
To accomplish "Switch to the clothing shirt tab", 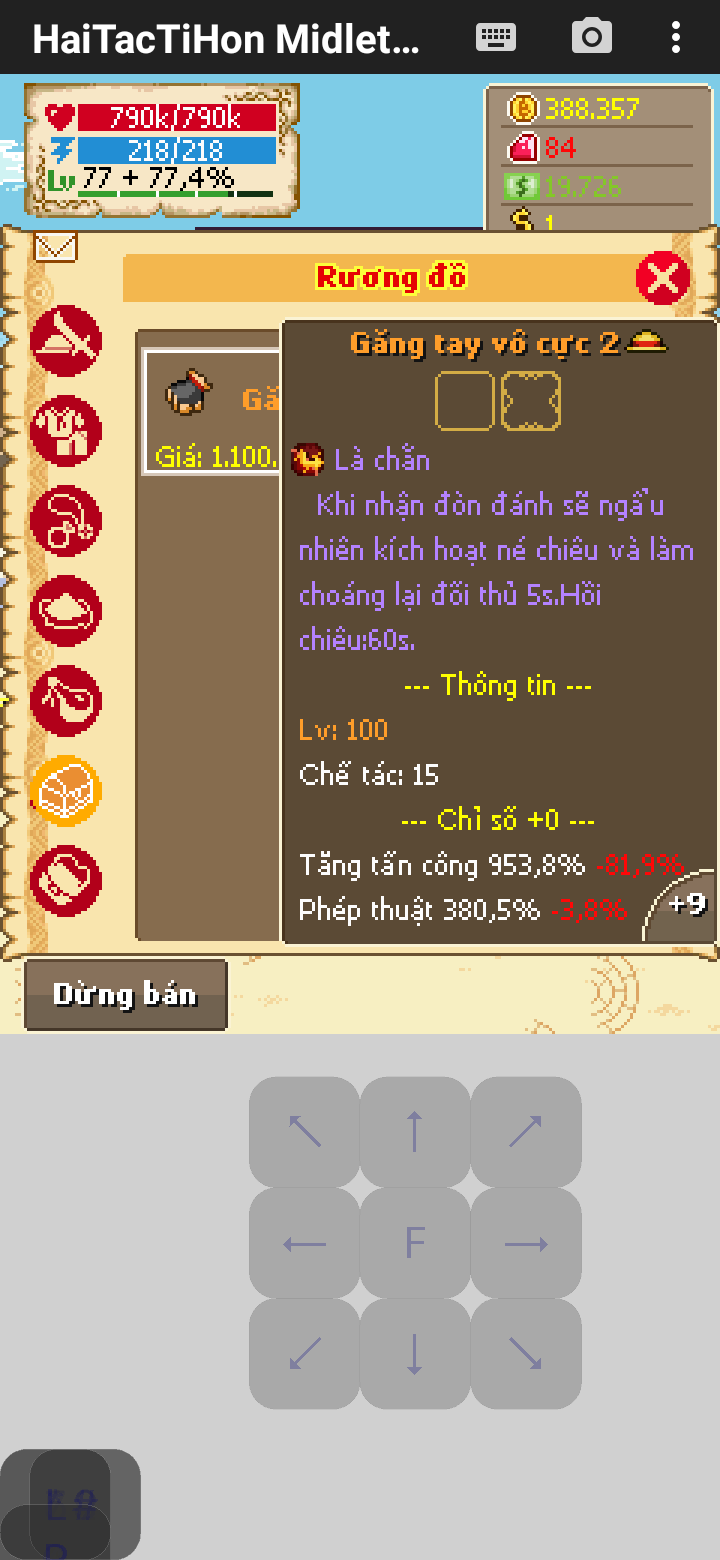I will 66,431.
